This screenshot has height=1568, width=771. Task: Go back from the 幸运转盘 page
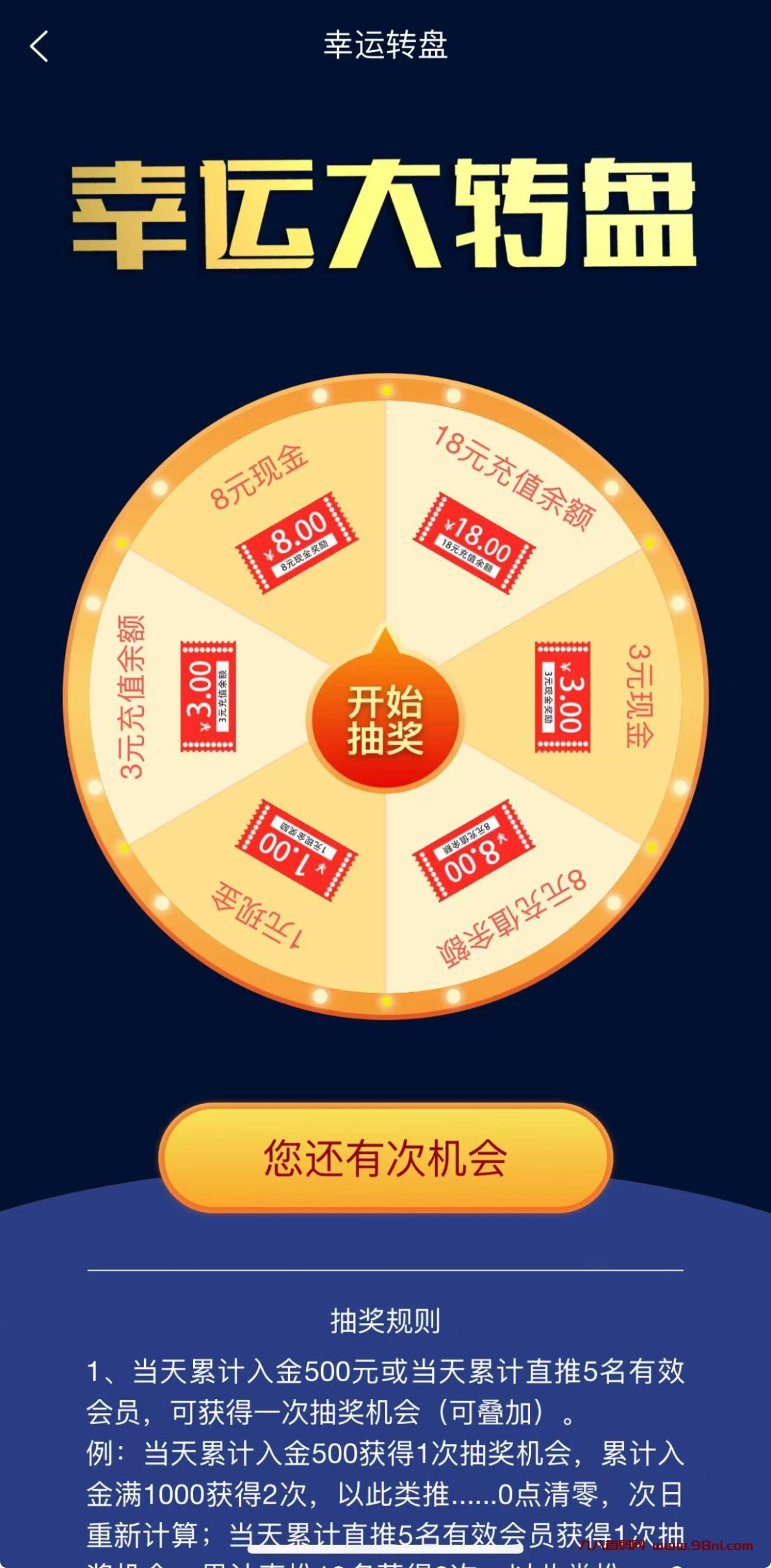[x=39, y=47]
